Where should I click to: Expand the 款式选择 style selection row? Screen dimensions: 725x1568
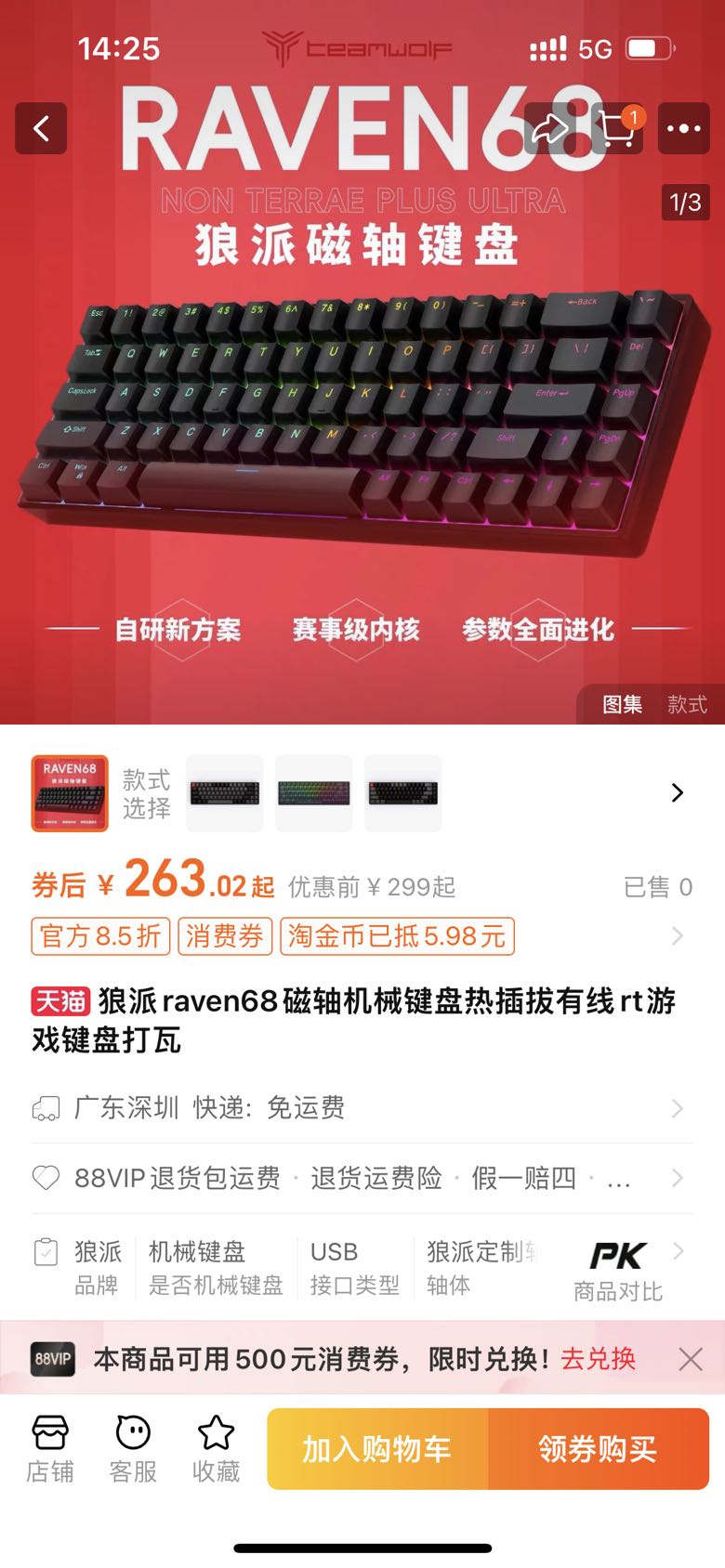point(678,793)
